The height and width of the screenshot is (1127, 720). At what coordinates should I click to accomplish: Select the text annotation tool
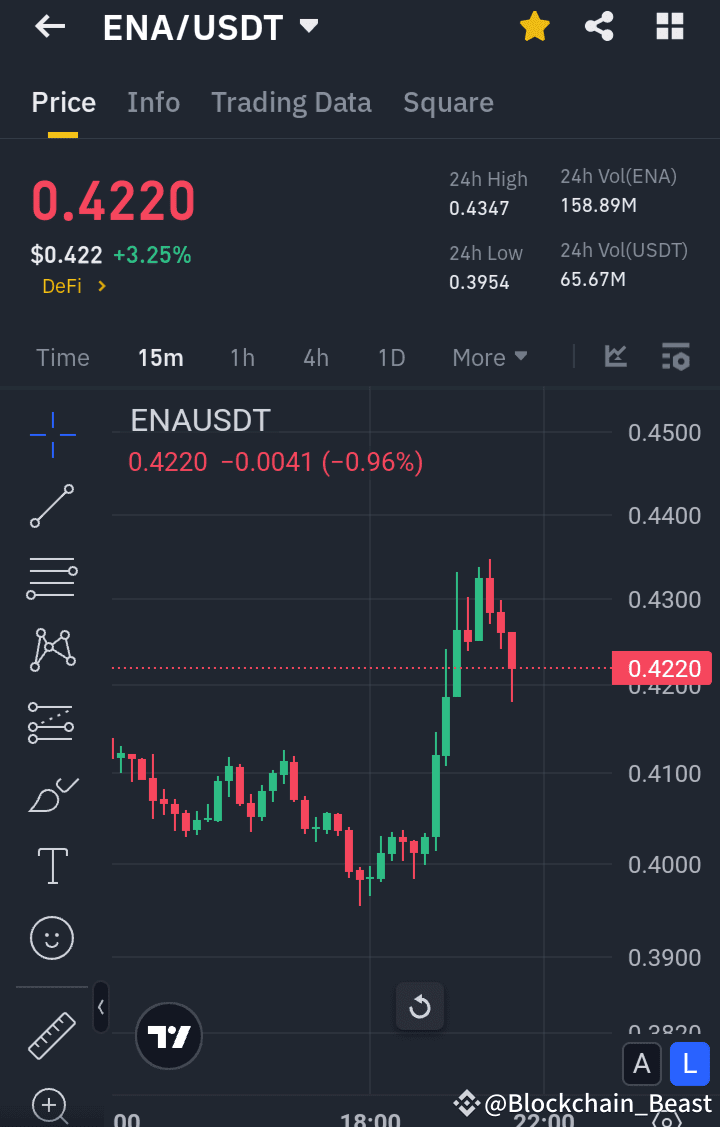pos(51,866)
